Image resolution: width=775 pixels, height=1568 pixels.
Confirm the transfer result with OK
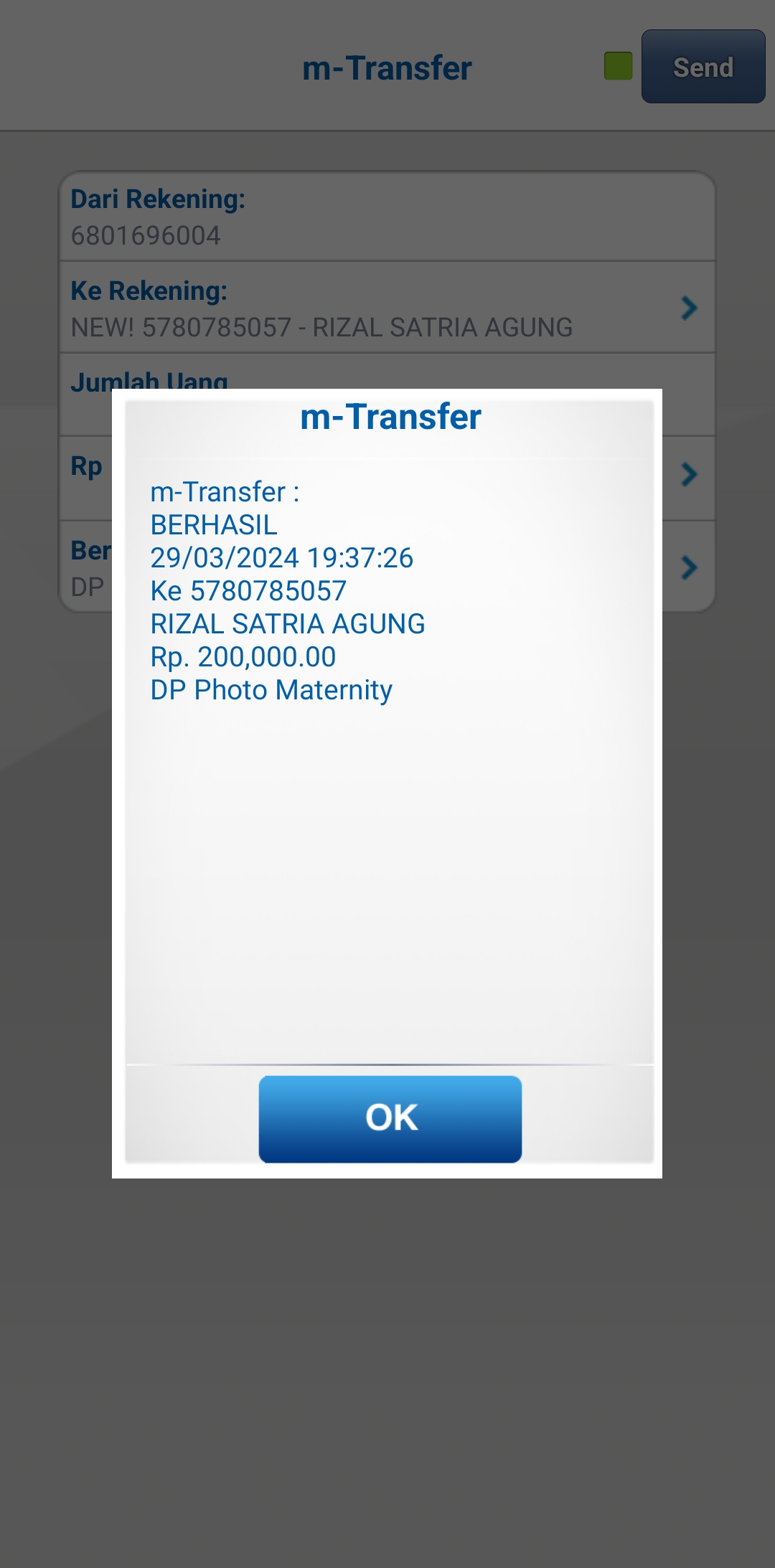(x=390, y=1118)
